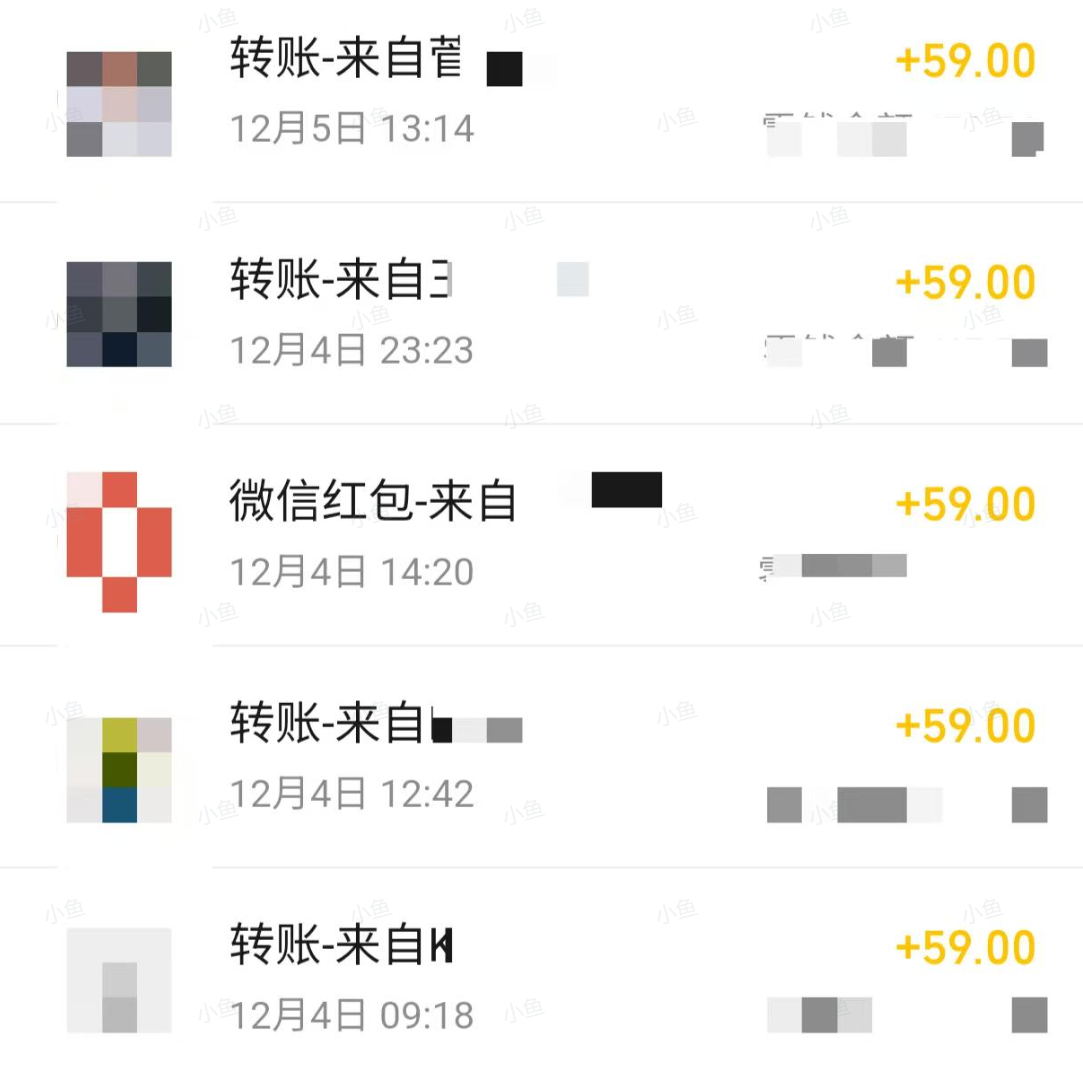The height and width of the screenshot is (1086, 1083).
Task: Click the timestamp 12月5日 13:14
Action: coord(351,128)
